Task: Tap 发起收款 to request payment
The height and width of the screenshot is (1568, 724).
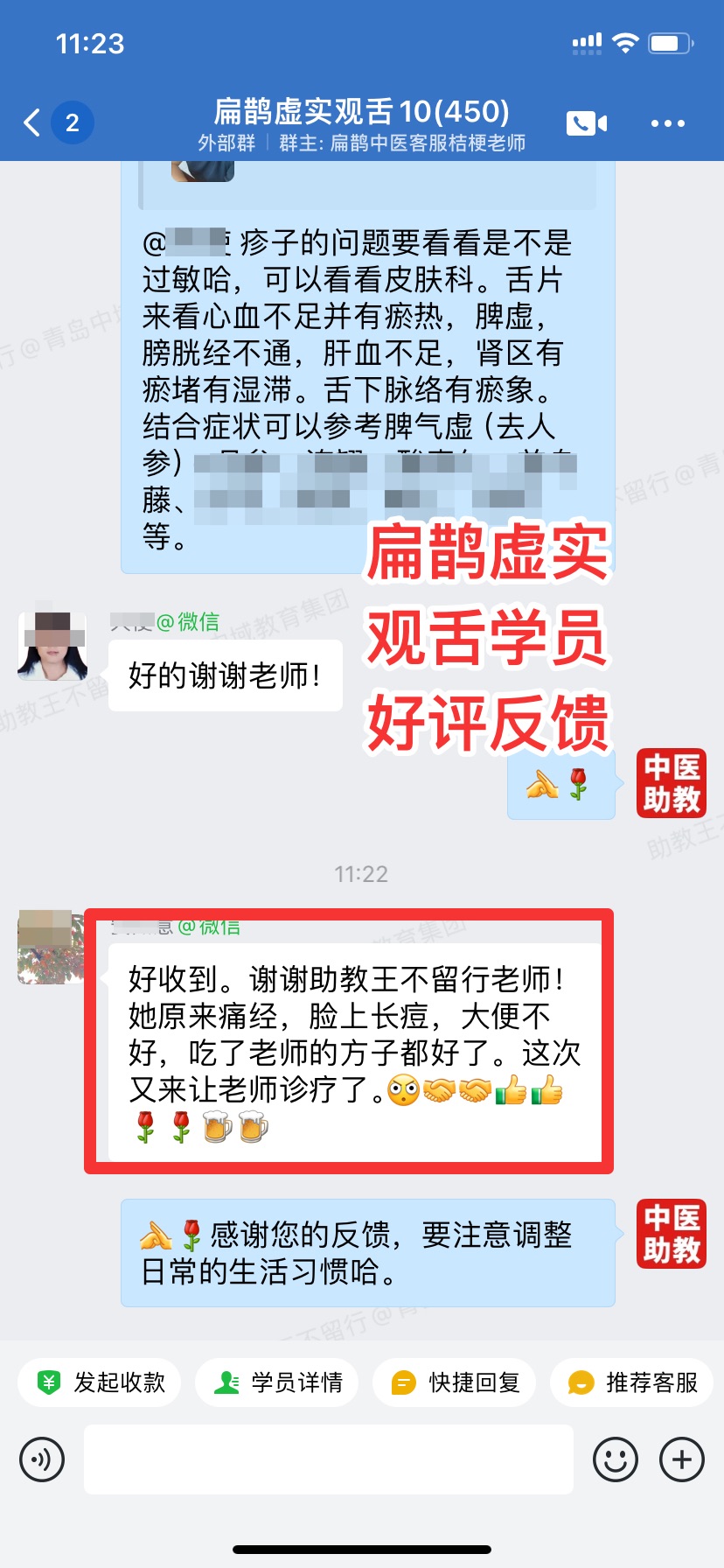Action: pos(100,1382)
